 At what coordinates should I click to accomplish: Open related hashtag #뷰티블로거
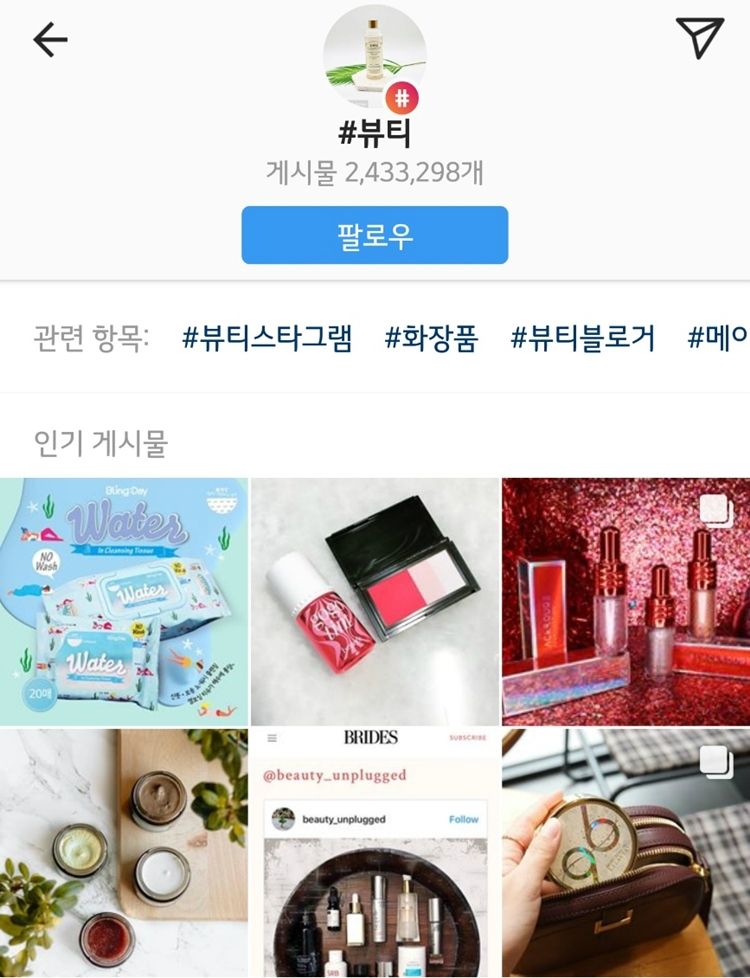[583, 338]
